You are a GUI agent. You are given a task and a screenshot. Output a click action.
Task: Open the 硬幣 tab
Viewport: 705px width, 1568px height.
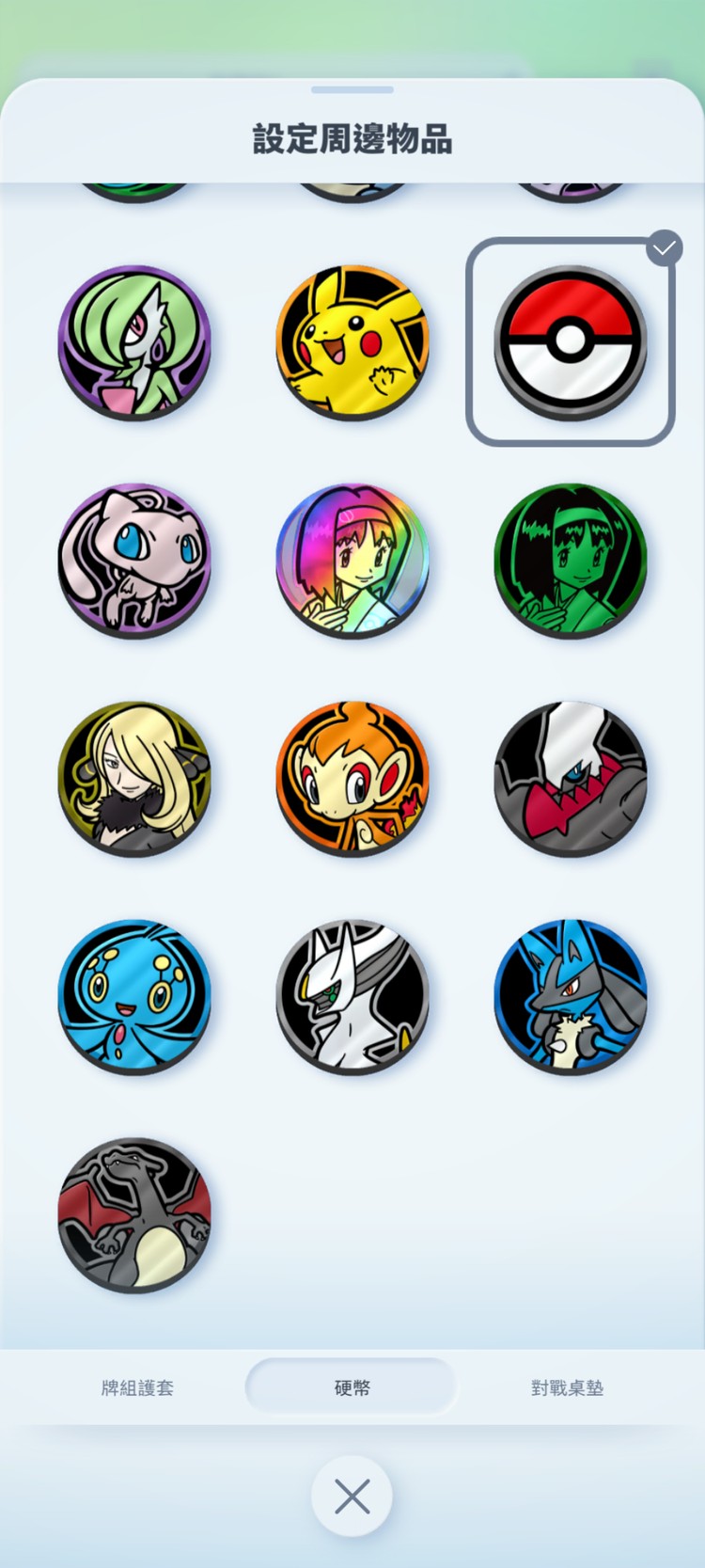pyautogui.click(x=352, y=1387)
